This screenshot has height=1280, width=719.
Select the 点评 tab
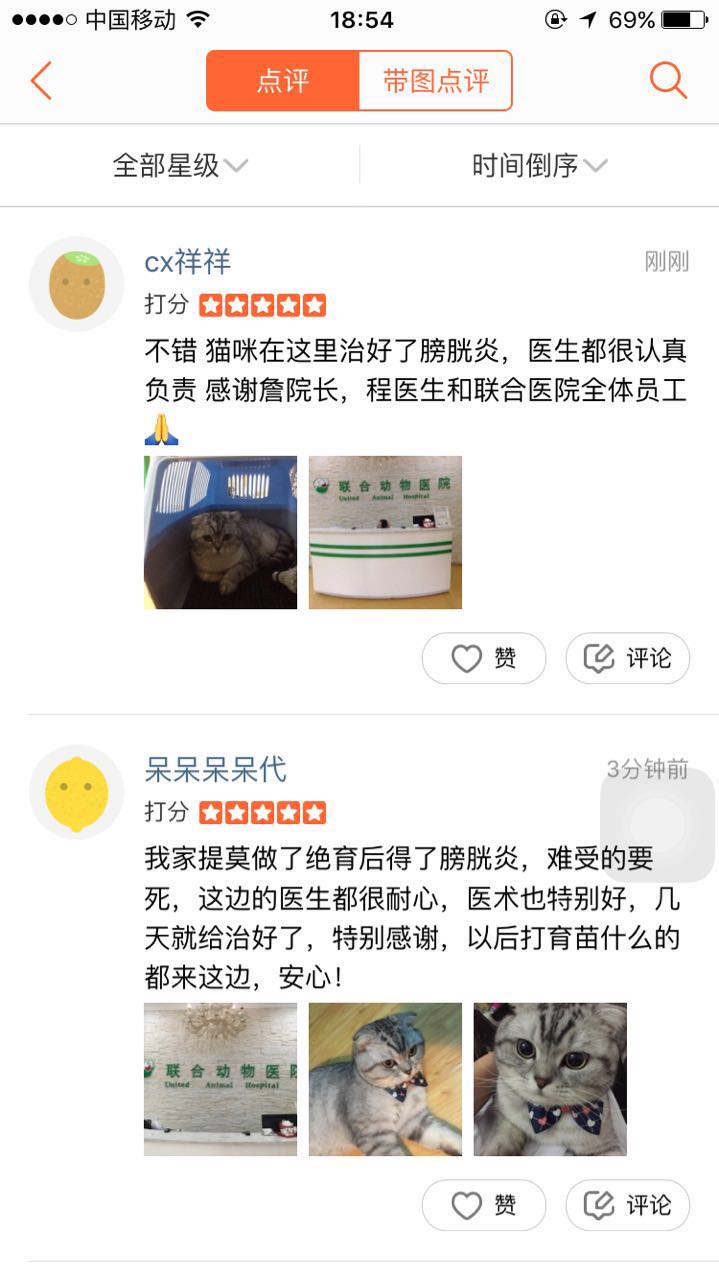(x=283, y=81)
